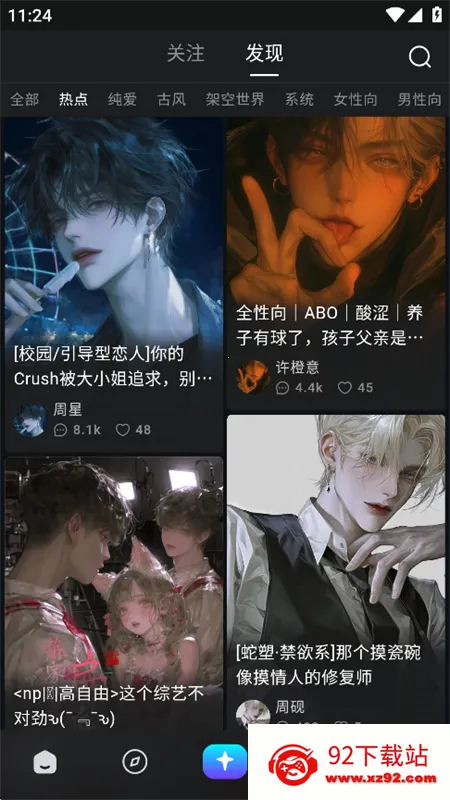This screenshot has height=800, width=450.
Task: Go to the home icon in bottom bar
Action: click(45, 762)
